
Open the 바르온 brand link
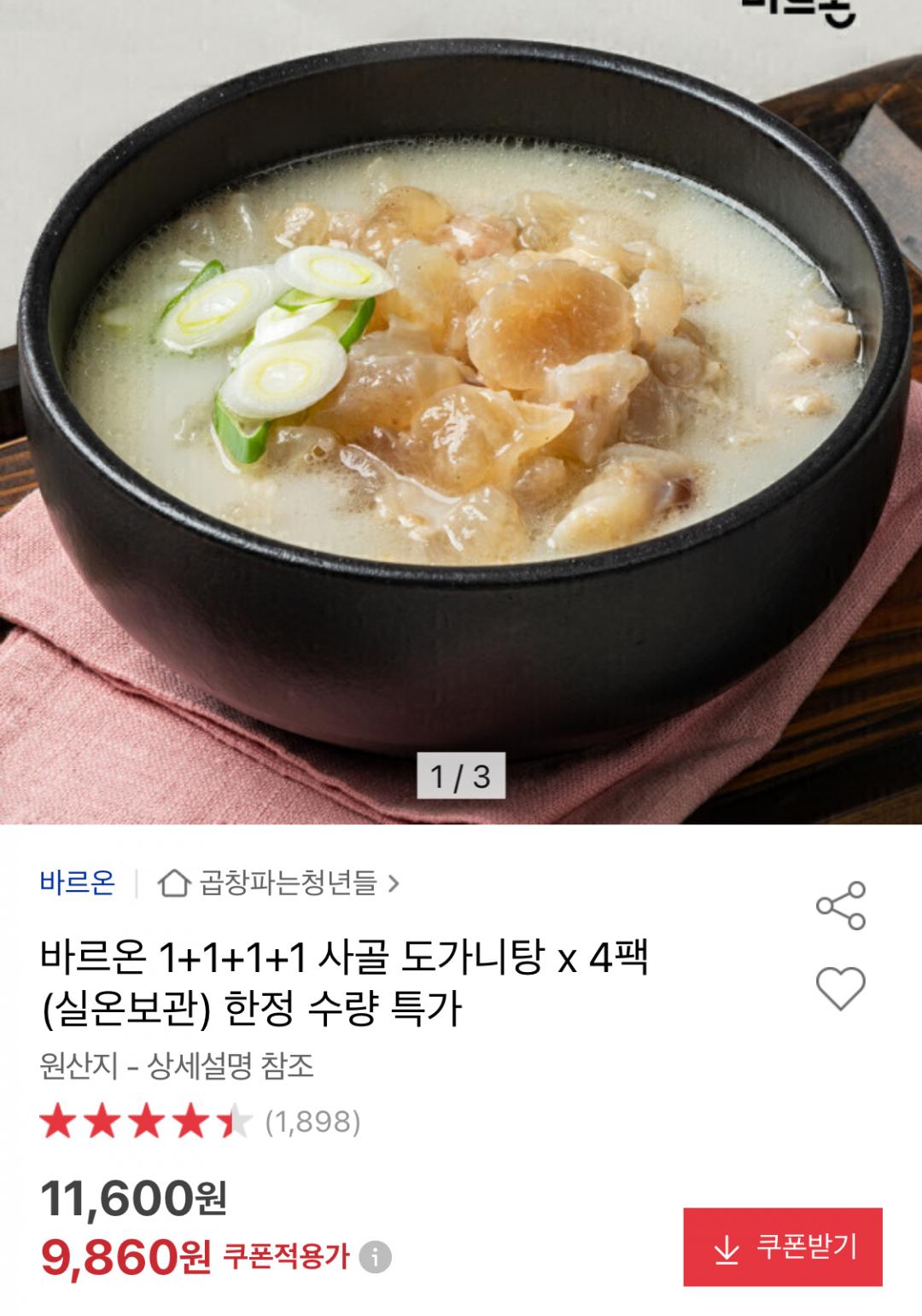[77, 882]
